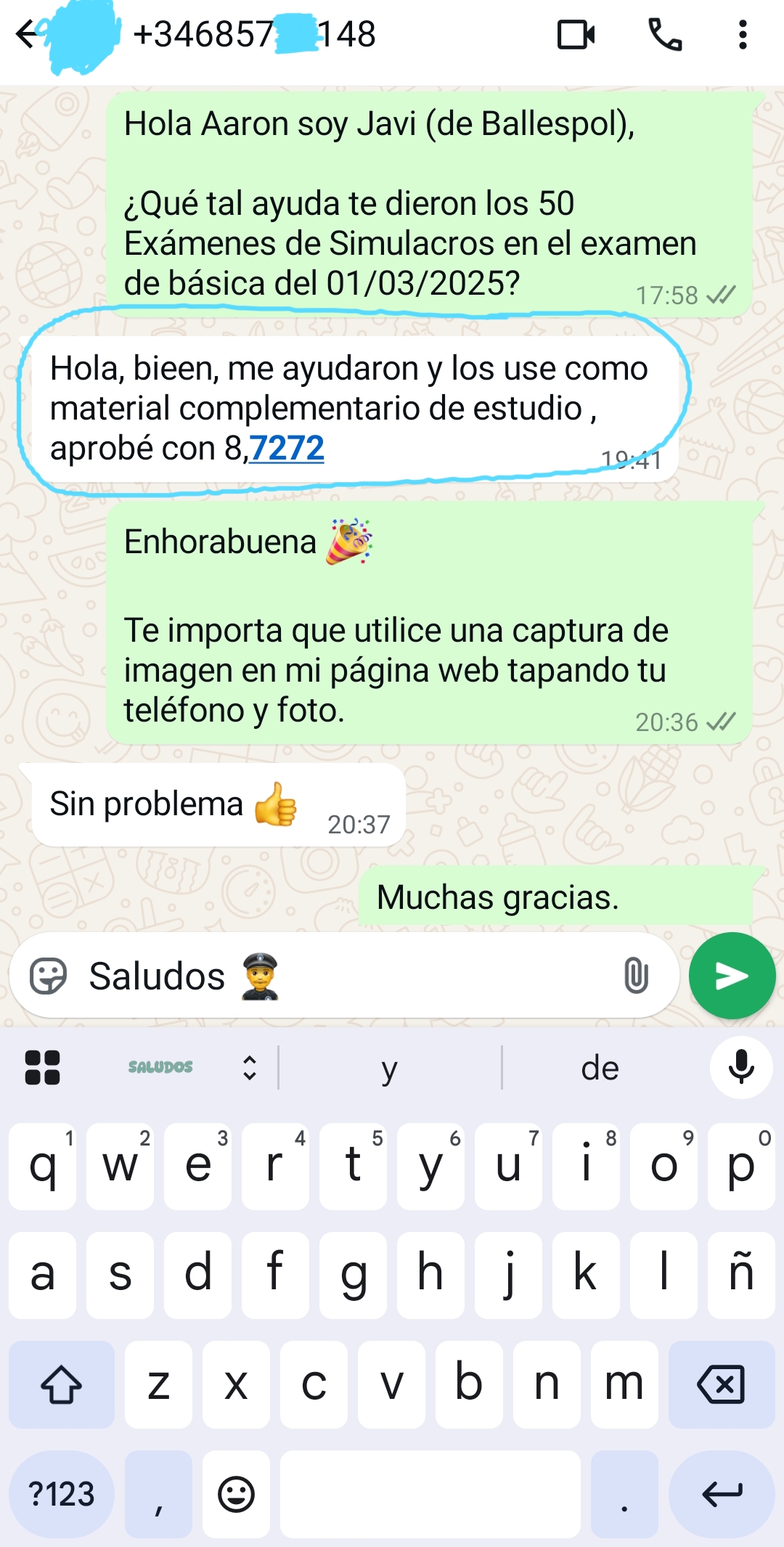Attach a file with the paperclip
Image resolution: width=784 pixels, height=1547 pixels.
636,976
